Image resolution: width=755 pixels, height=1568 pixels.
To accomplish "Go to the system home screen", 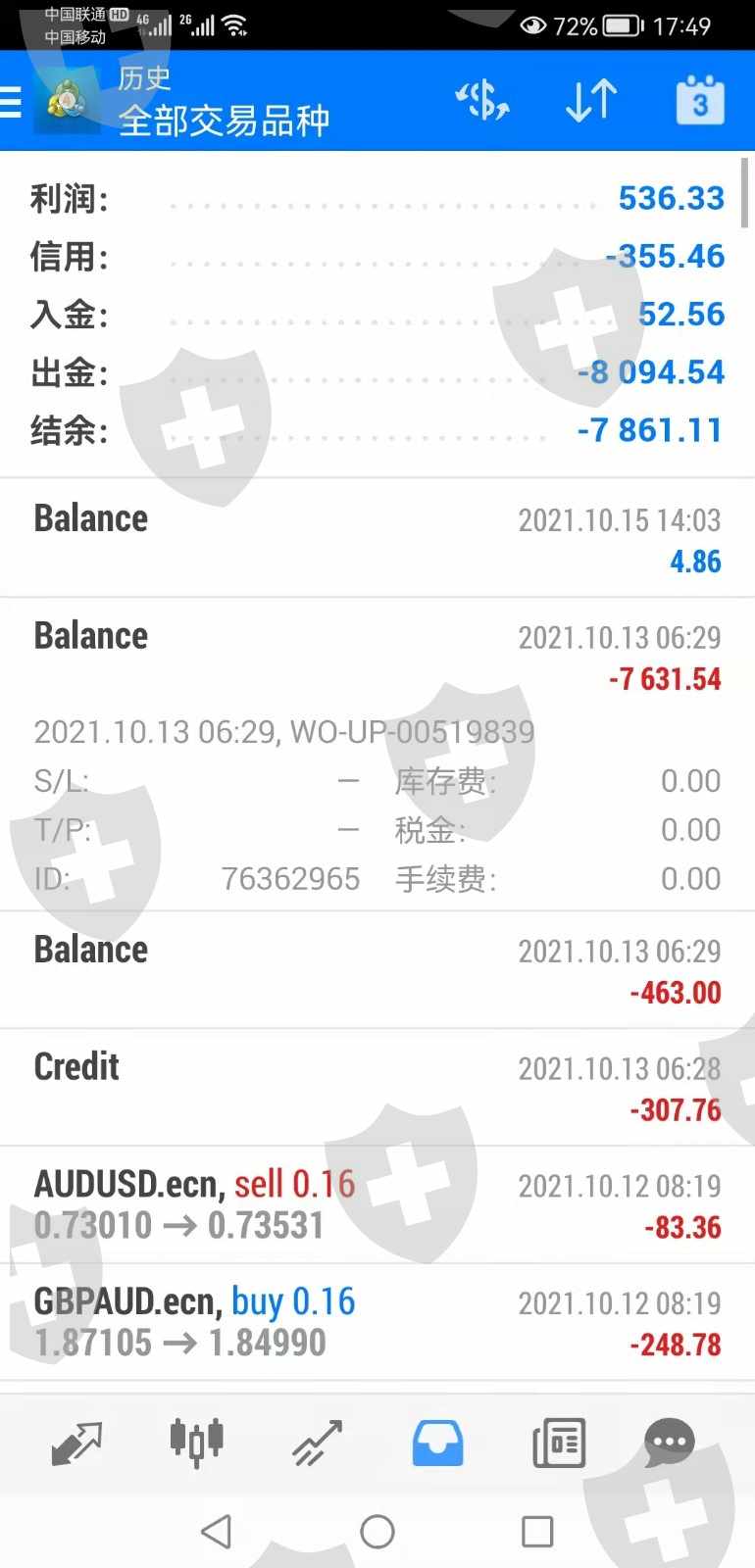I will (x=377, y=1531).
